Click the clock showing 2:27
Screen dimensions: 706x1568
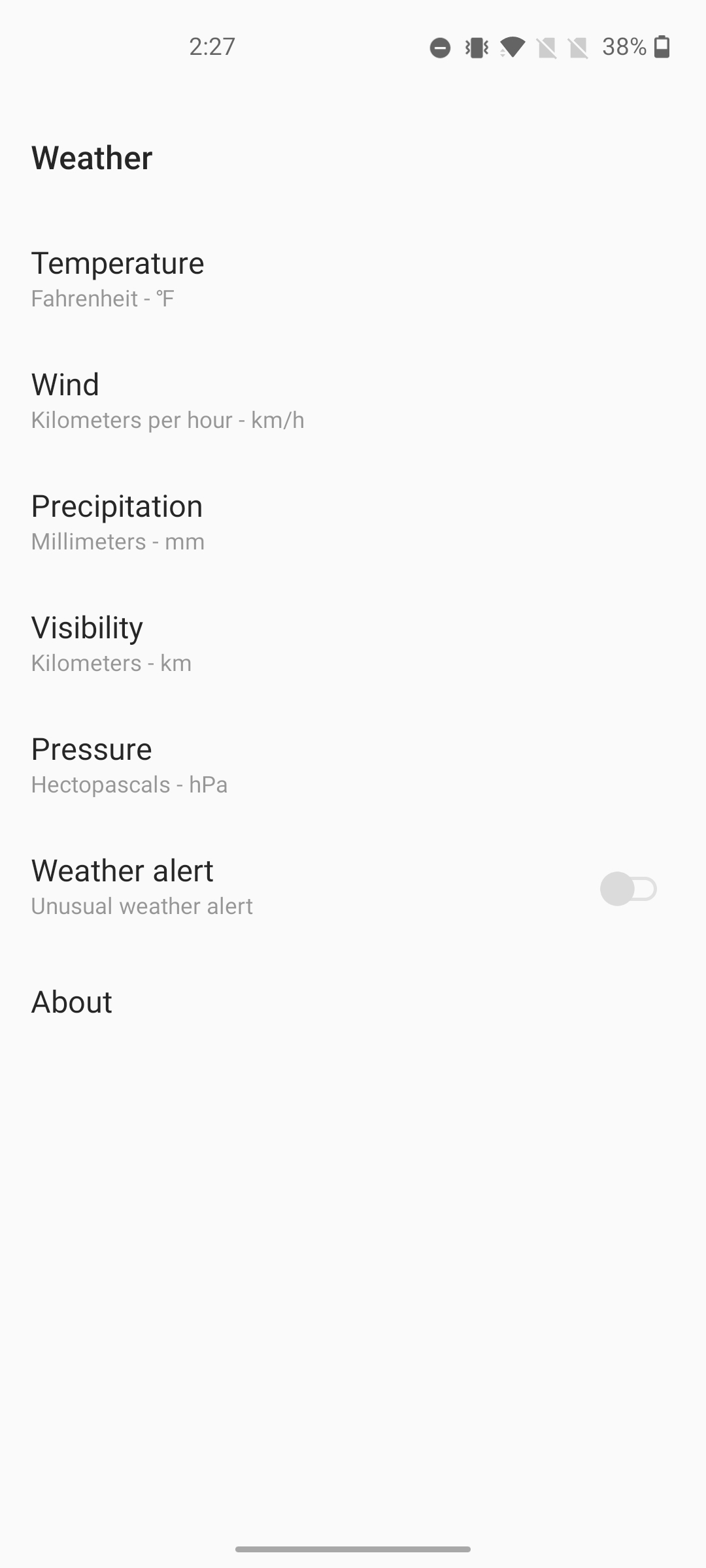click(x=212, y=46)
